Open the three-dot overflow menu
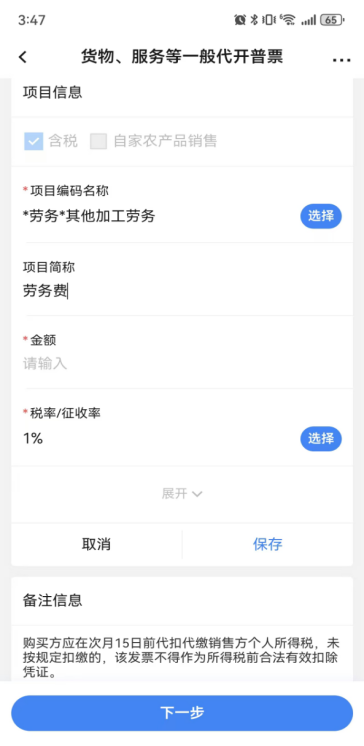 click(x=341, y=60)
